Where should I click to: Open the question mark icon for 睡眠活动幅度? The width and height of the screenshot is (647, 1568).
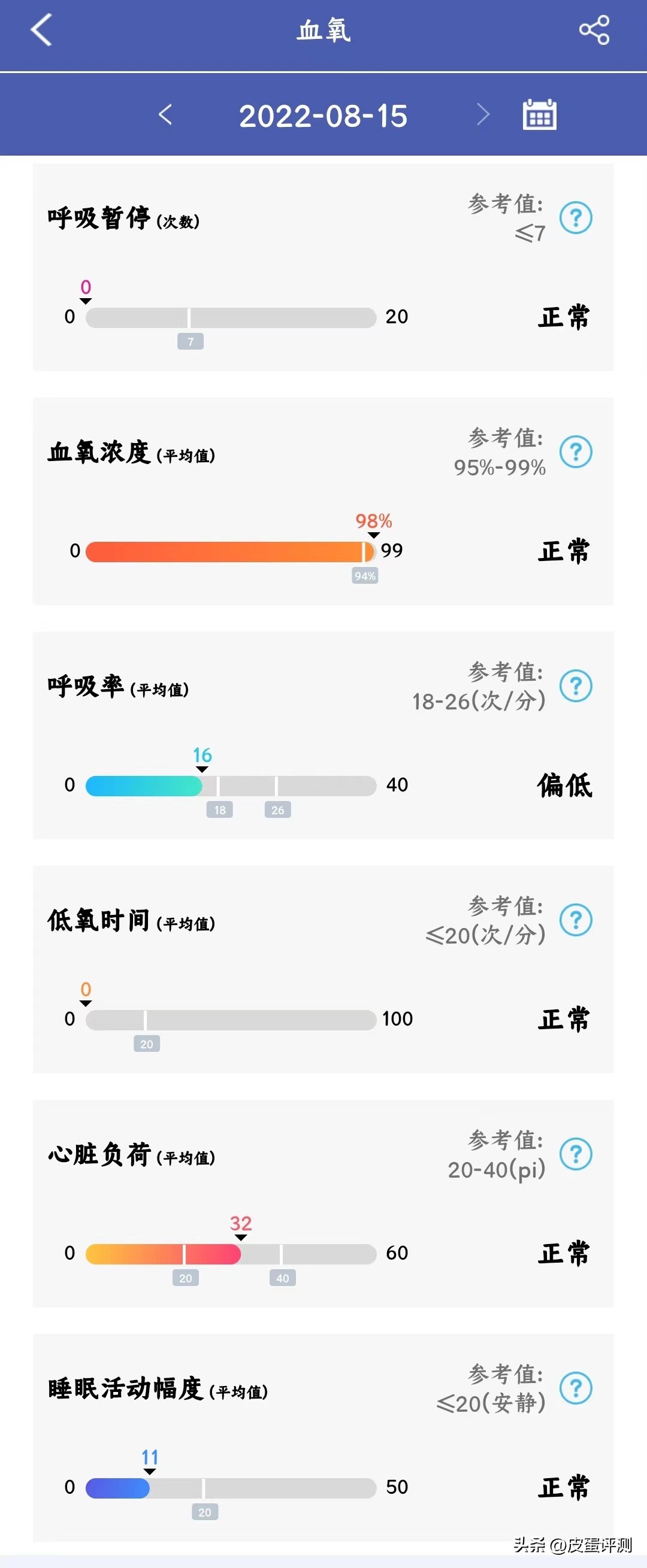[x=575, y=1388]
